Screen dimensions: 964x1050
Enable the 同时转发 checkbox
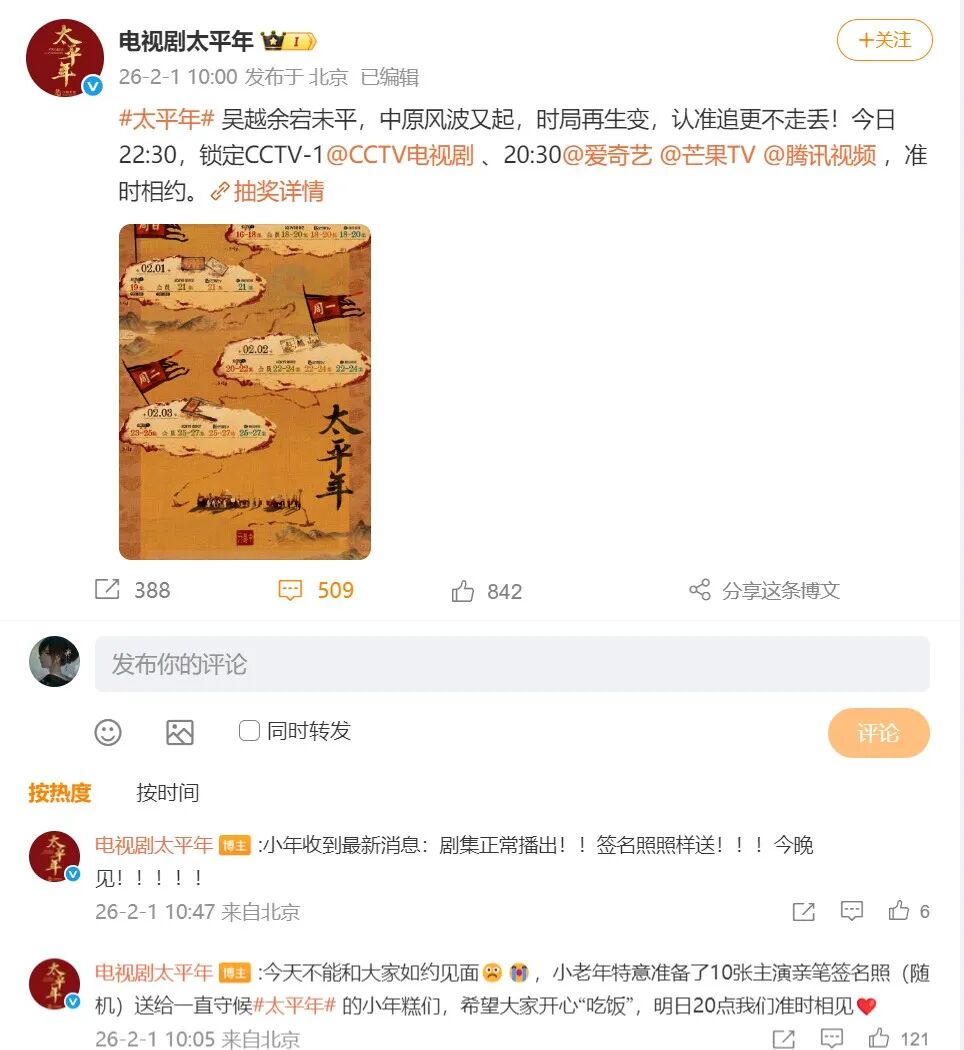(248, 731)
